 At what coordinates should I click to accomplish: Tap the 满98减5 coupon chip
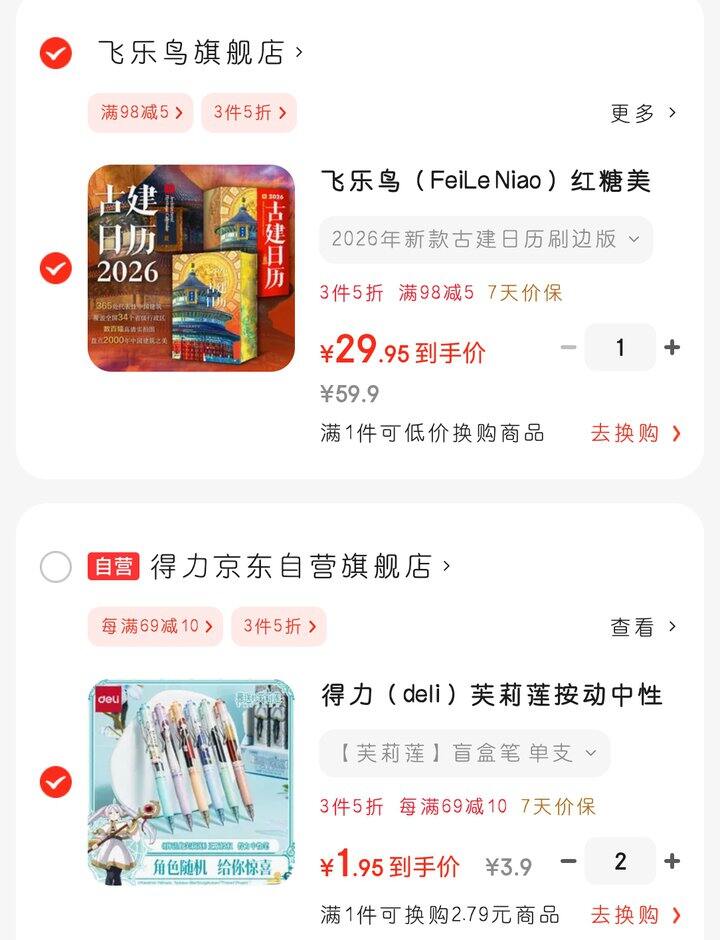[x=141, y=113]
